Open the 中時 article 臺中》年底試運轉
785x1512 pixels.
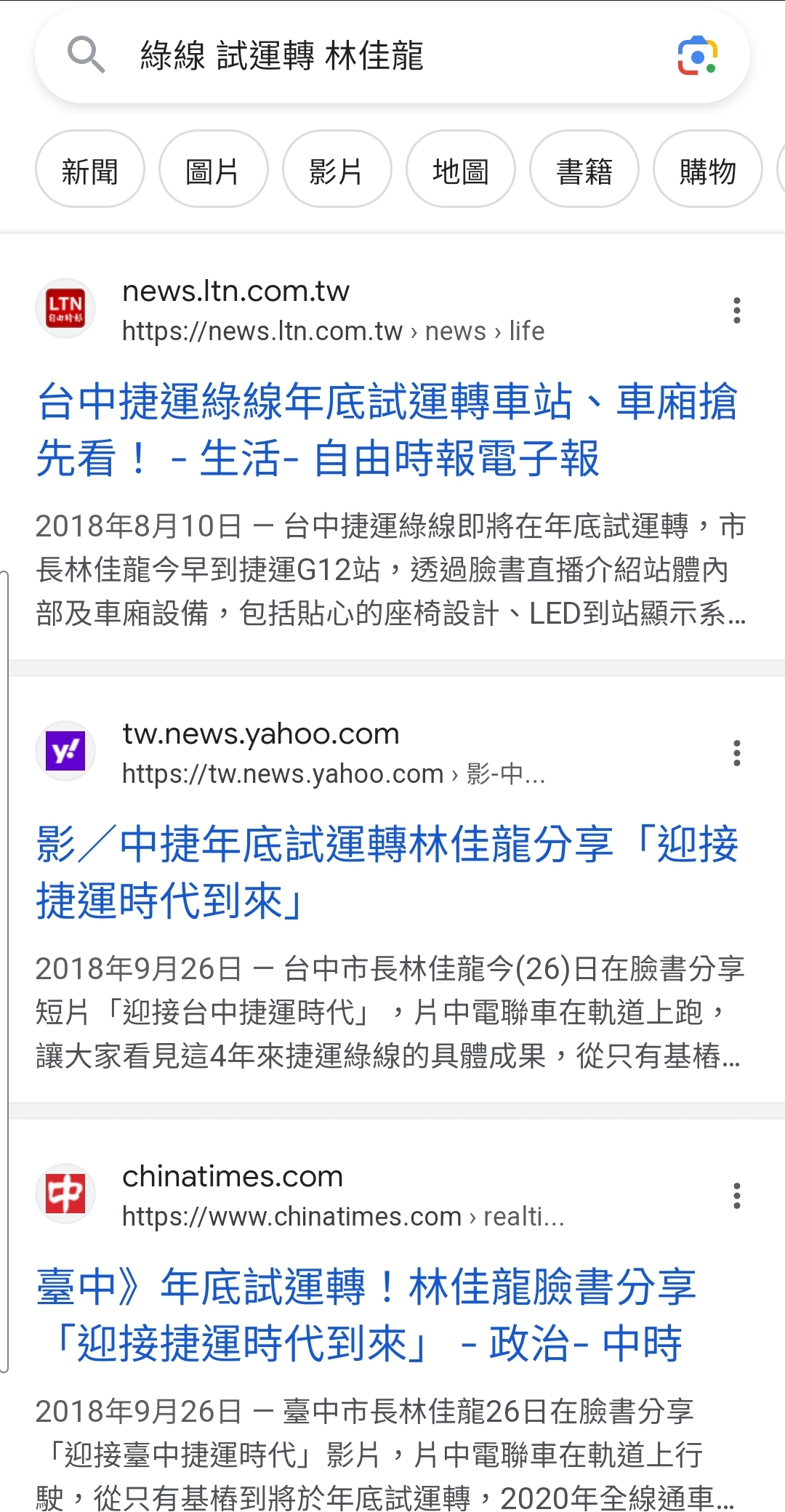click(x=367, y=1315)
